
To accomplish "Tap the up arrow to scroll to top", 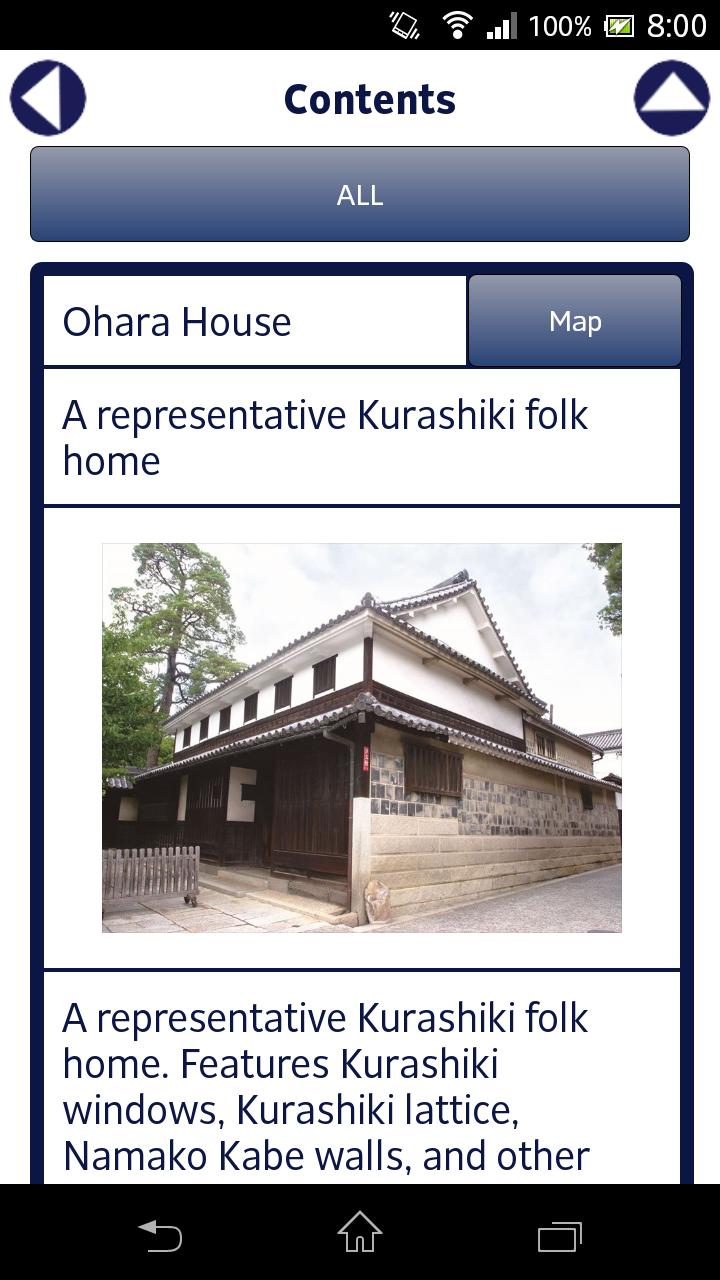I will click(672, 98).
